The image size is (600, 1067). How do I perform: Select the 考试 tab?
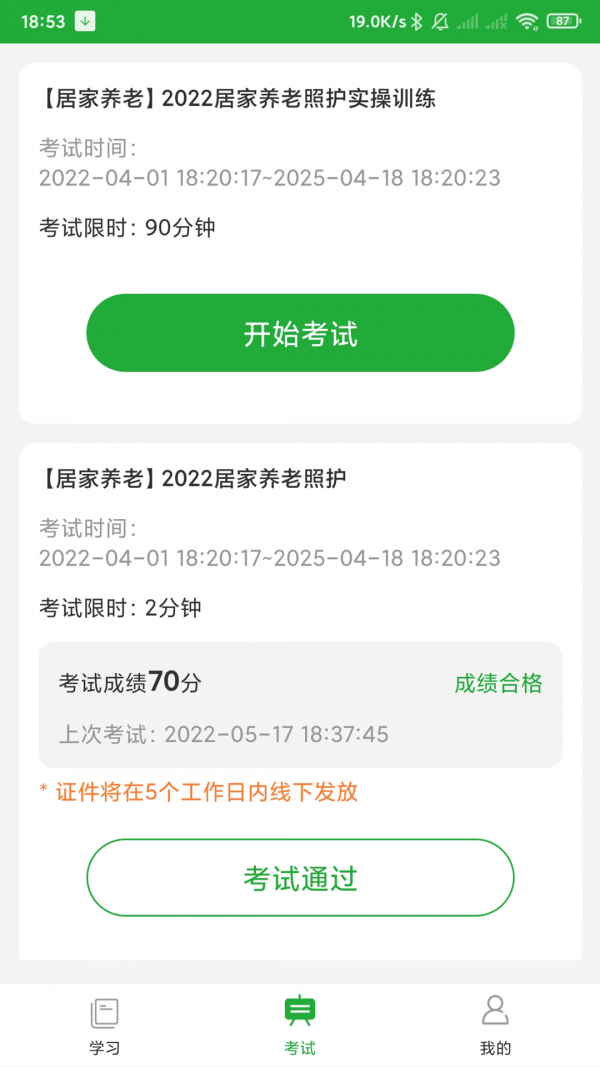(x=300, y=1025)
